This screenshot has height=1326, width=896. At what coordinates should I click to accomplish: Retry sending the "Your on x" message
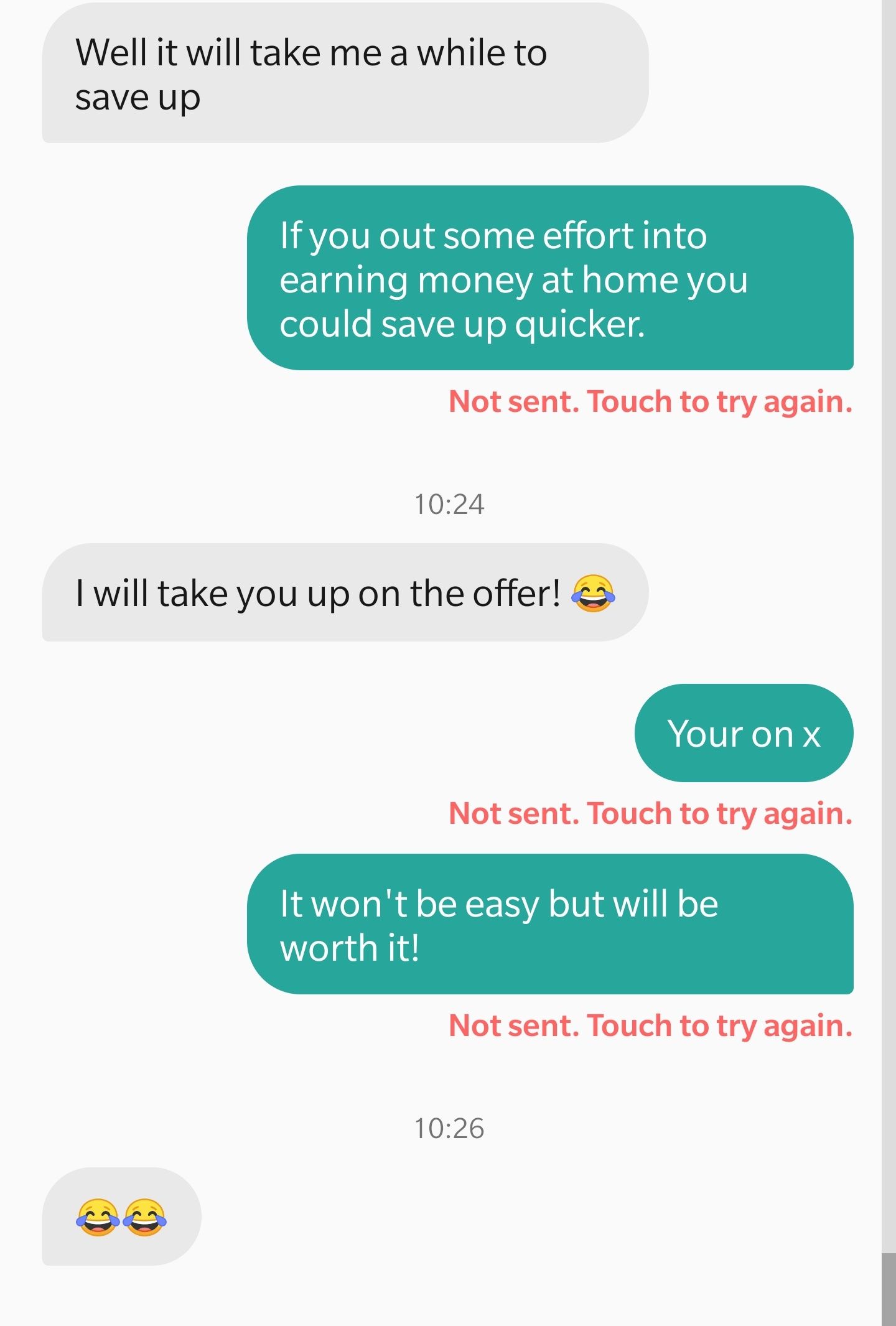pyautogui.click(x=650, y=813)
